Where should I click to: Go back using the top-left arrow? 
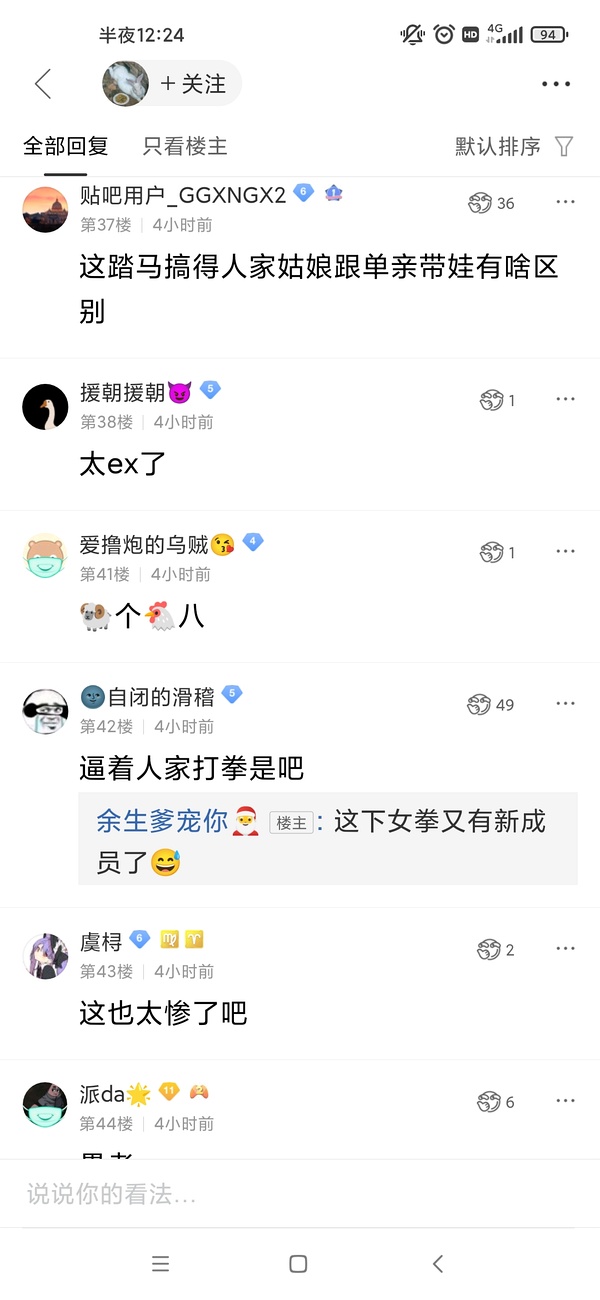(x=43, y=84)
